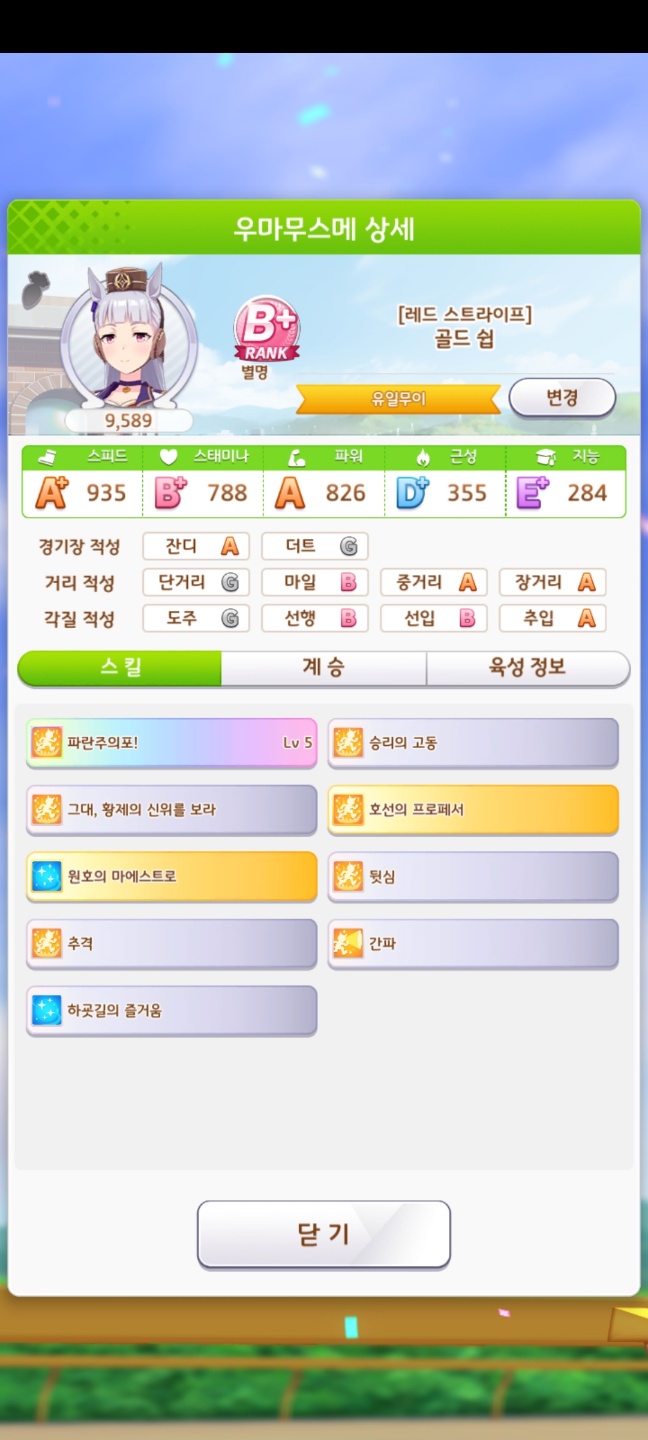
Task: Open the 육성 정보 tab
Action: pyautogui.click(x=527, y=668)
